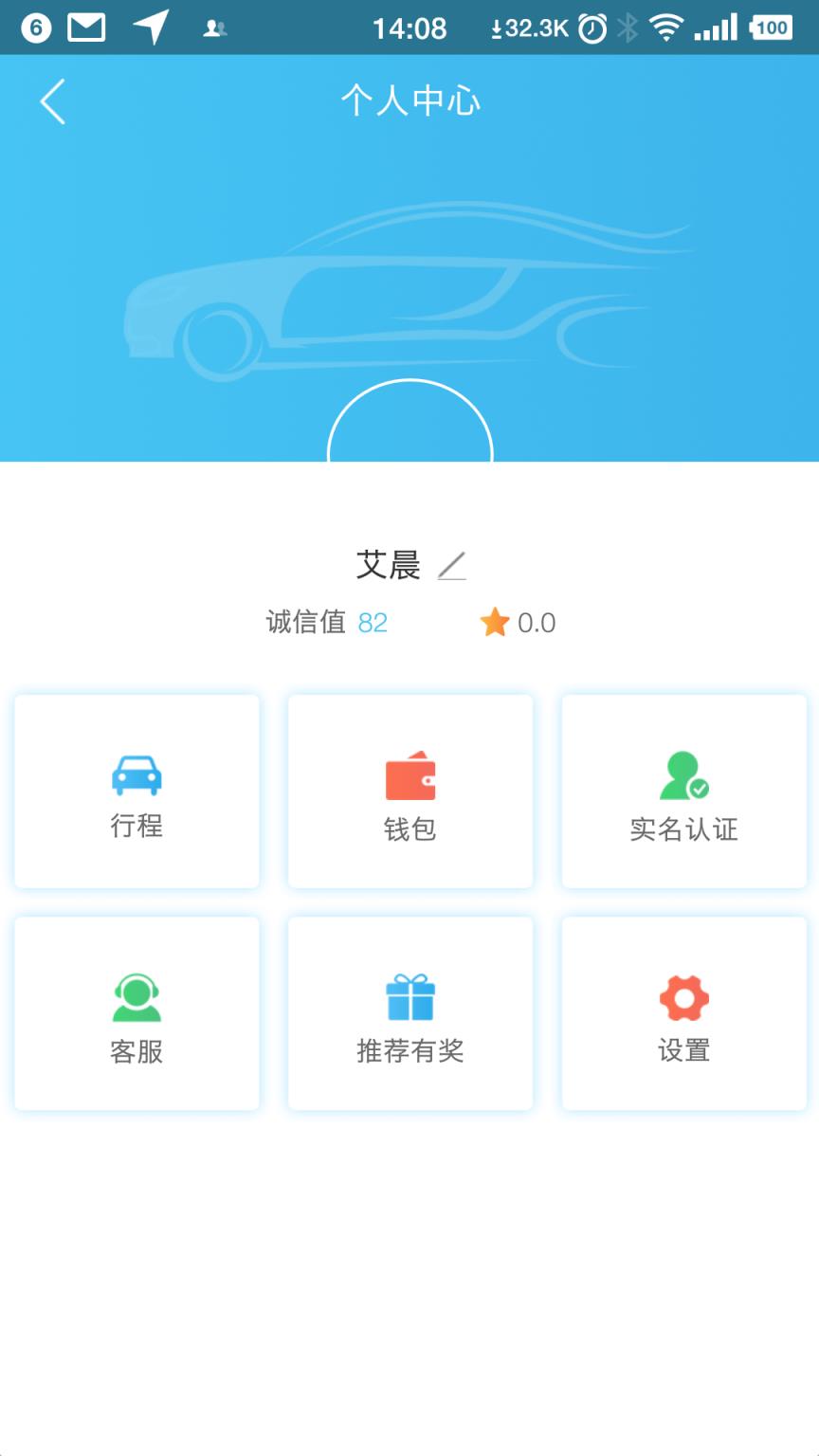The image size is (819, 1456).
Task: Open the 行程 card
Action: click(x=136, y=791)
